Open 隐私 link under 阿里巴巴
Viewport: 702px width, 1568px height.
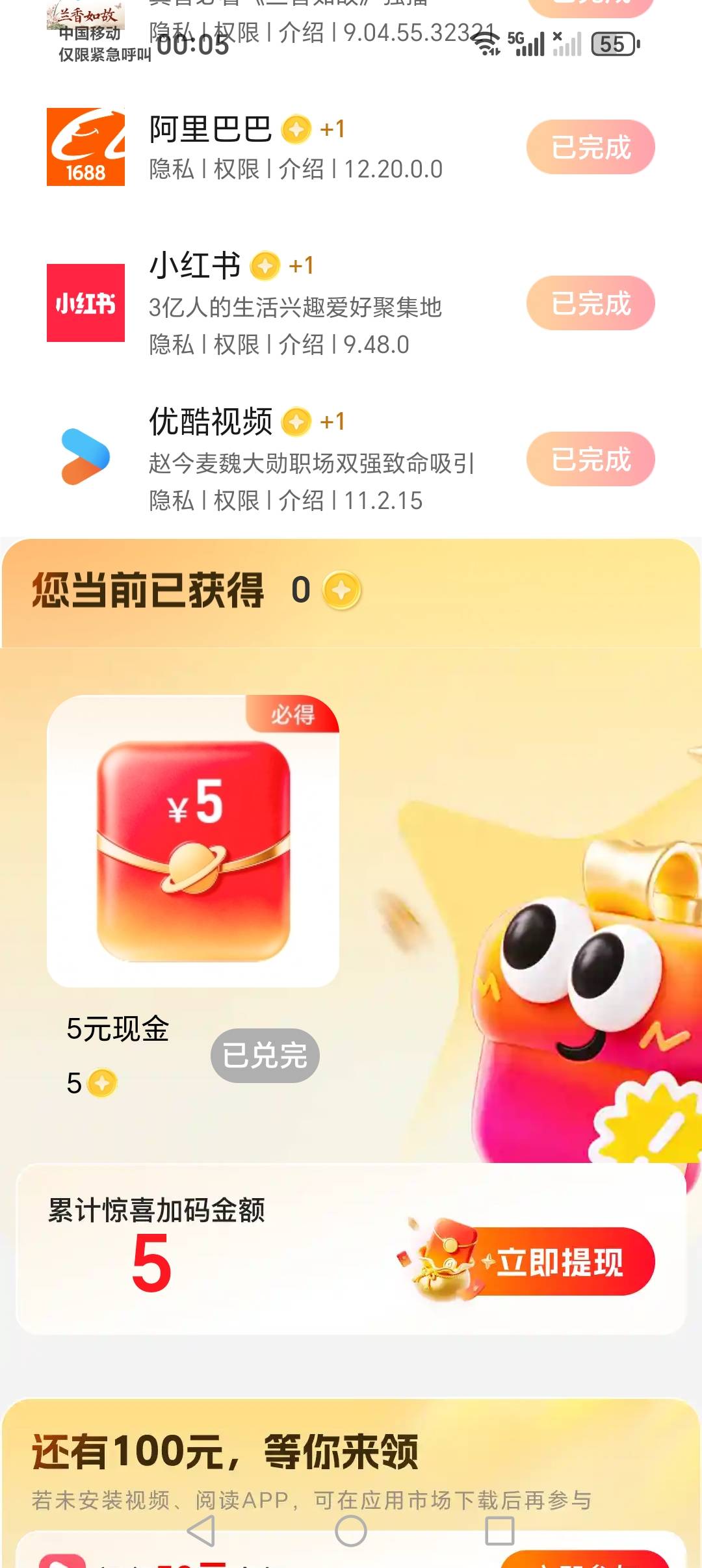[172, 169]
